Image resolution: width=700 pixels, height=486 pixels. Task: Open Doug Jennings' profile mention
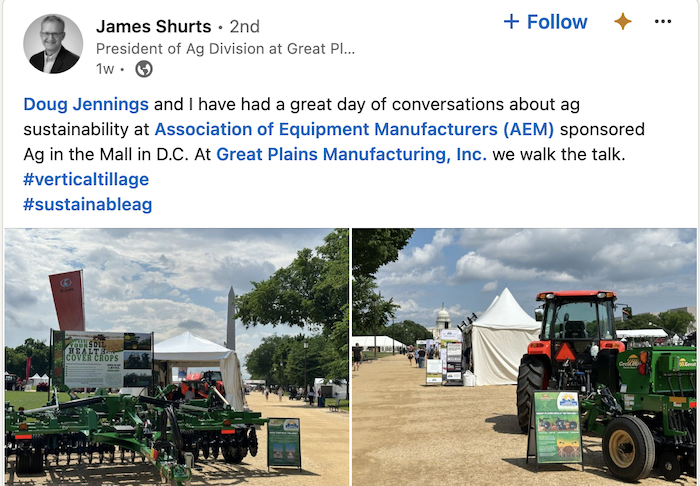point(86,104)
